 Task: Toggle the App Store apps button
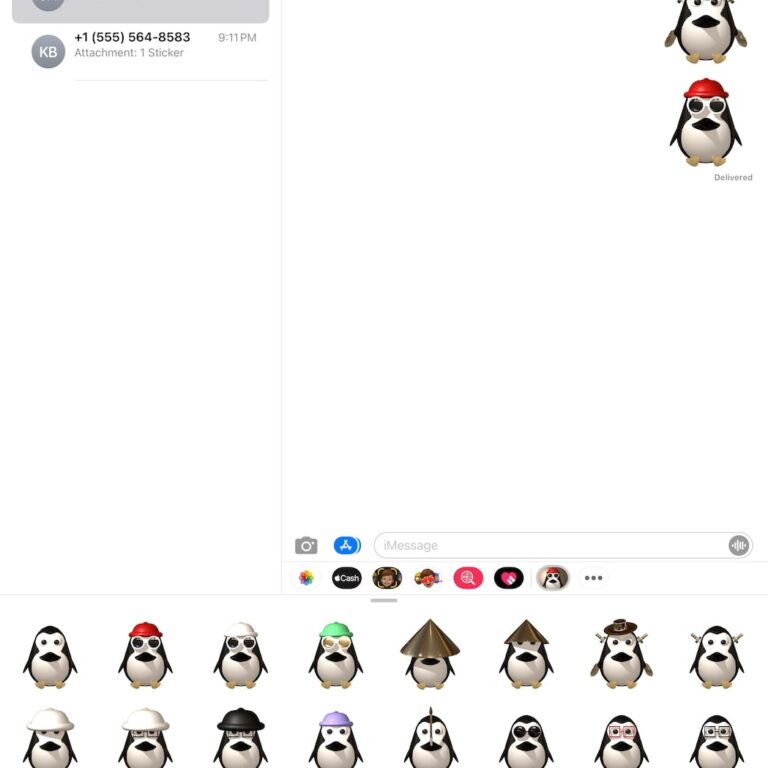click(x=347, y=545)
